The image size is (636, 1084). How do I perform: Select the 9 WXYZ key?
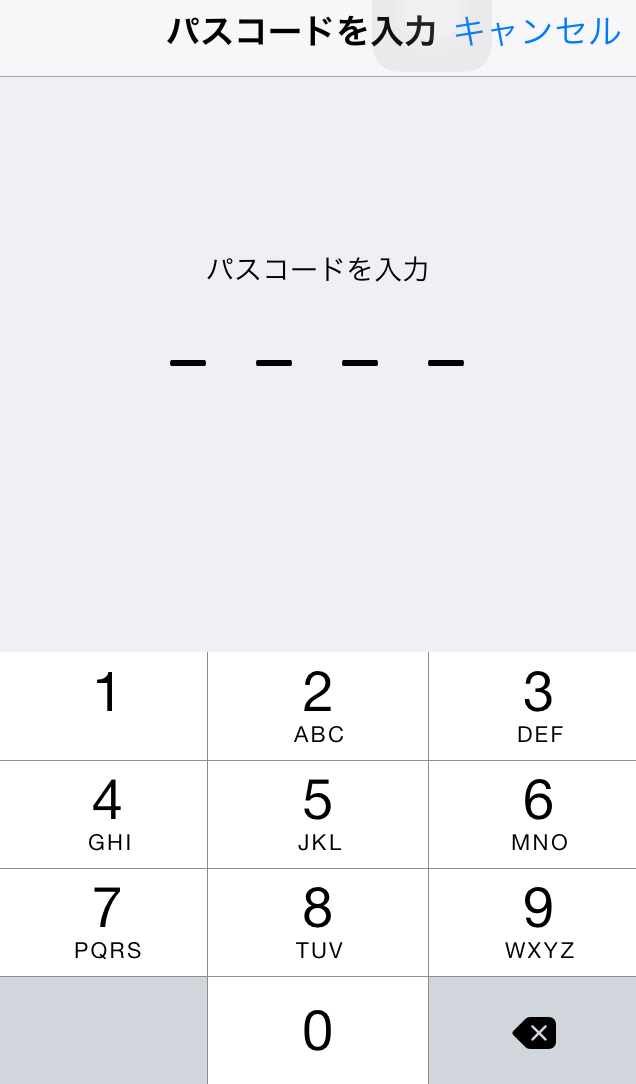533,922
